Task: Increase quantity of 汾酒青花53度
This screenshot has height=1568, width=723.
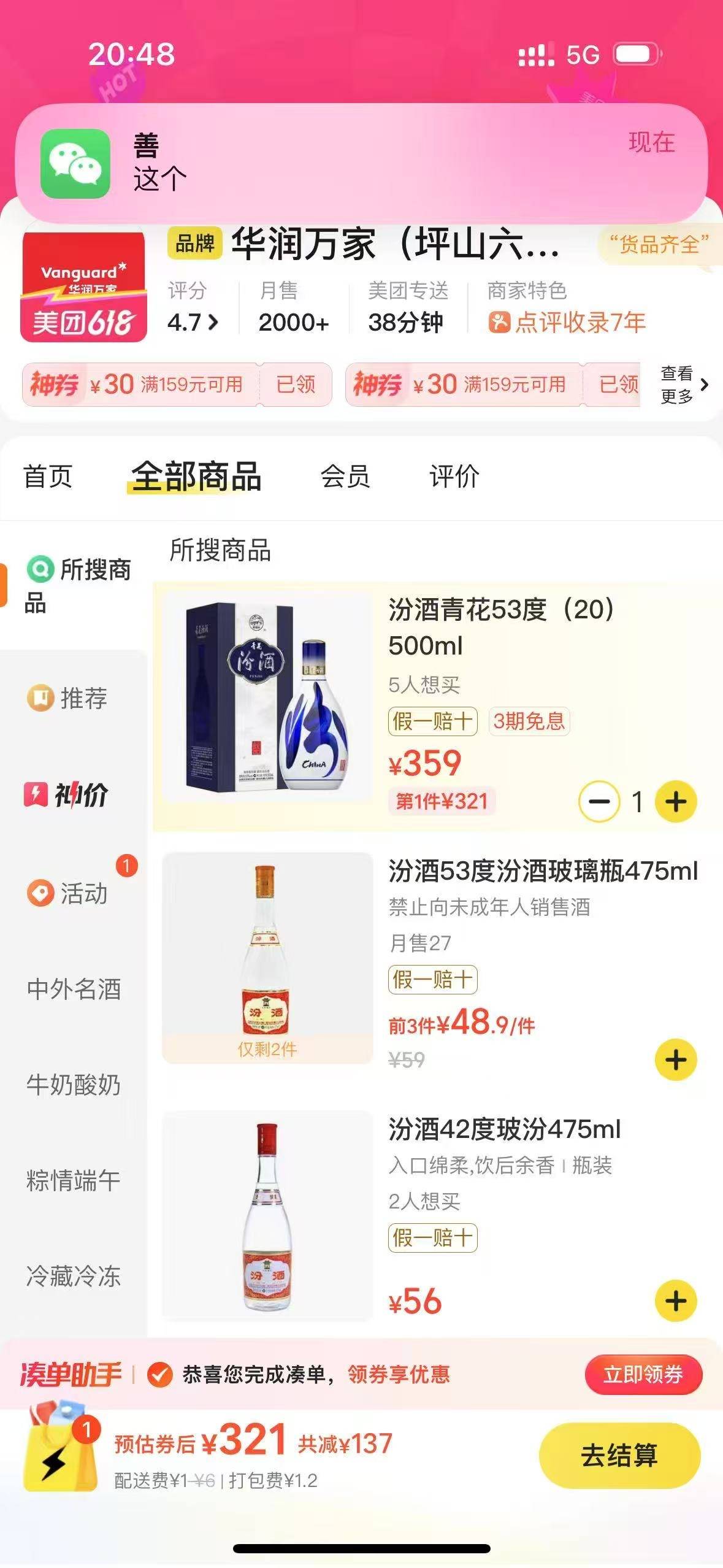Action: pyautogui.click(x=675, y=801)
